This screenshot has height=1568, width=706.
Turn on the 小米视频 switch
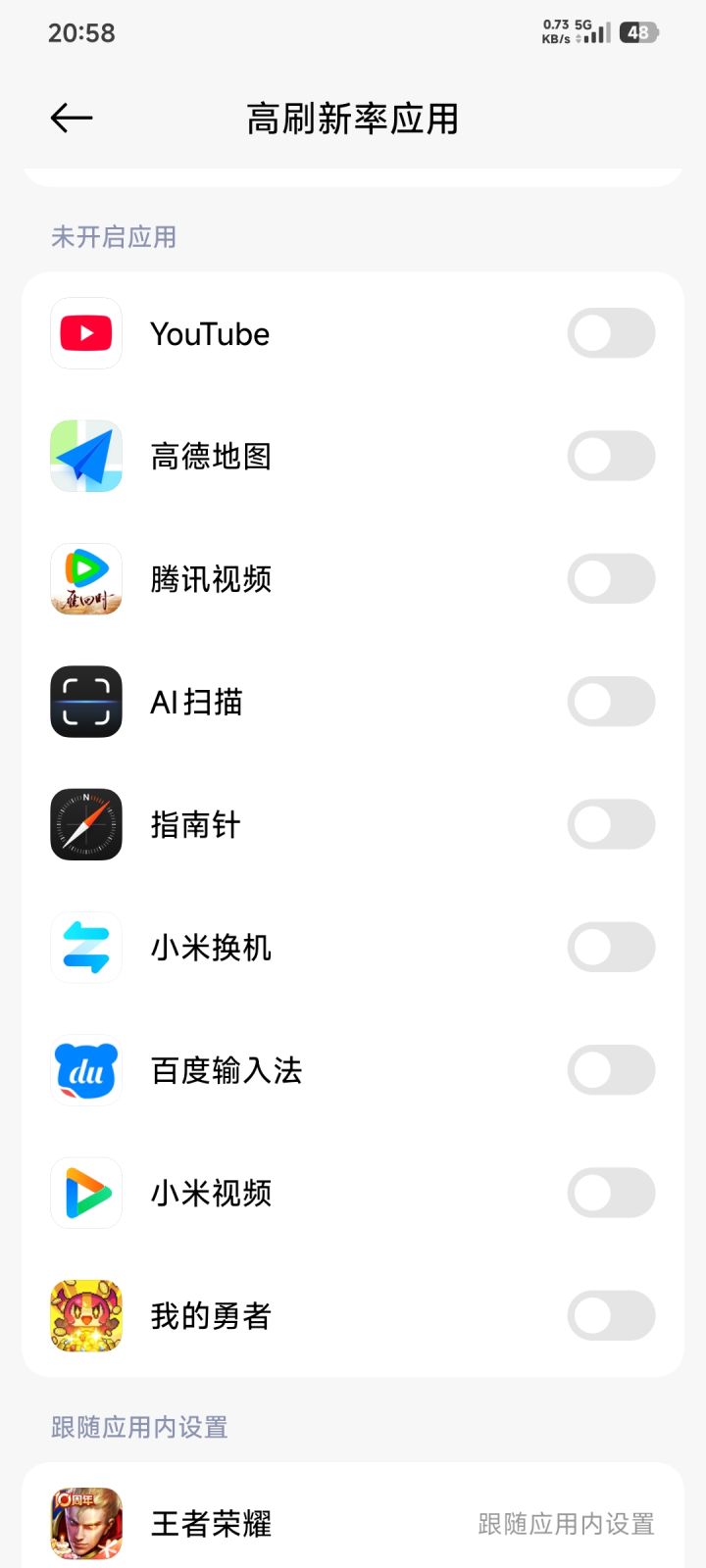coord(611,1193)
